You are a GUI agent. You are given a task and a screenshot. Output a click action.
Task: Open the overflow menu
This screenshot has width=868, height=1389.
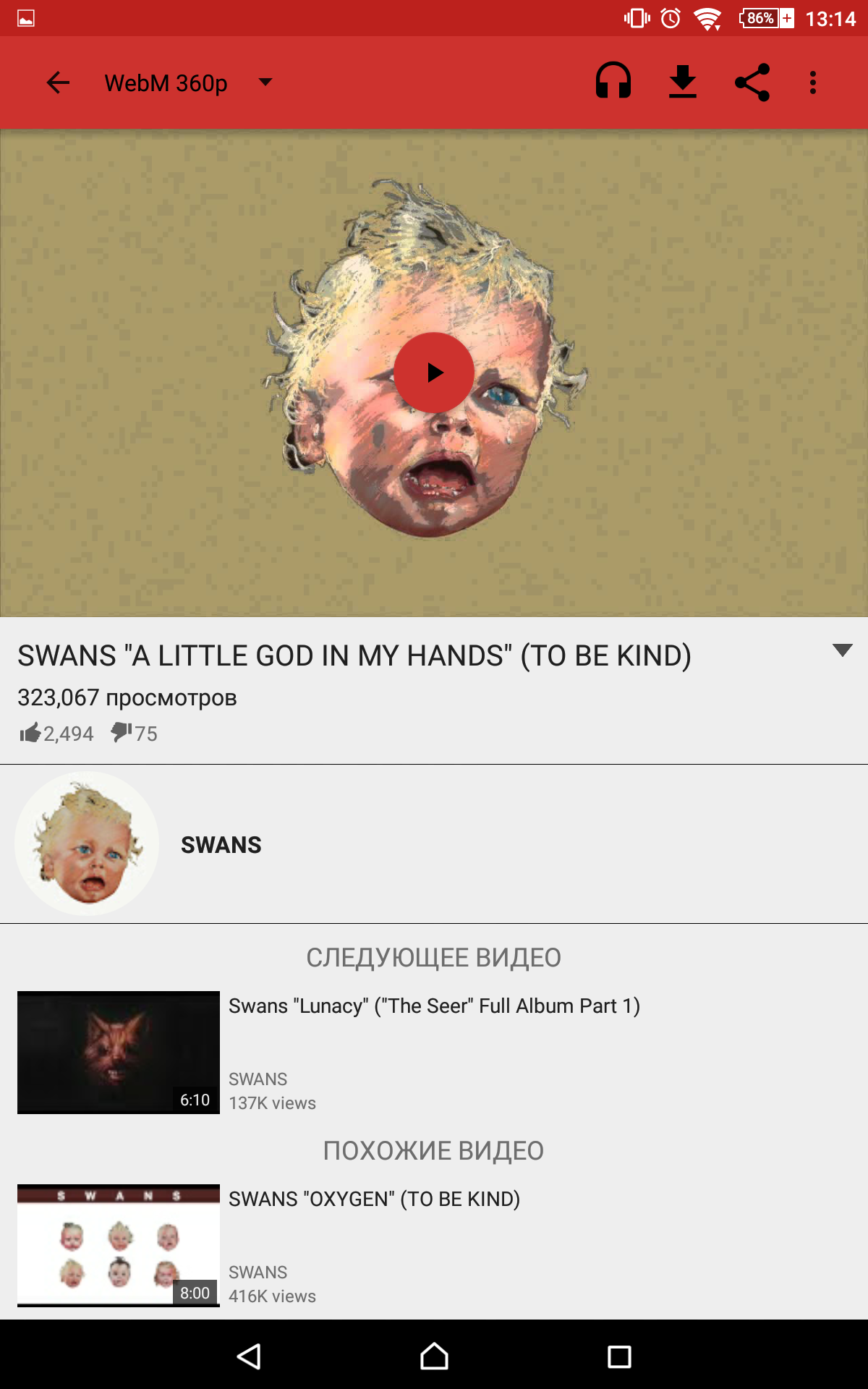813,82
